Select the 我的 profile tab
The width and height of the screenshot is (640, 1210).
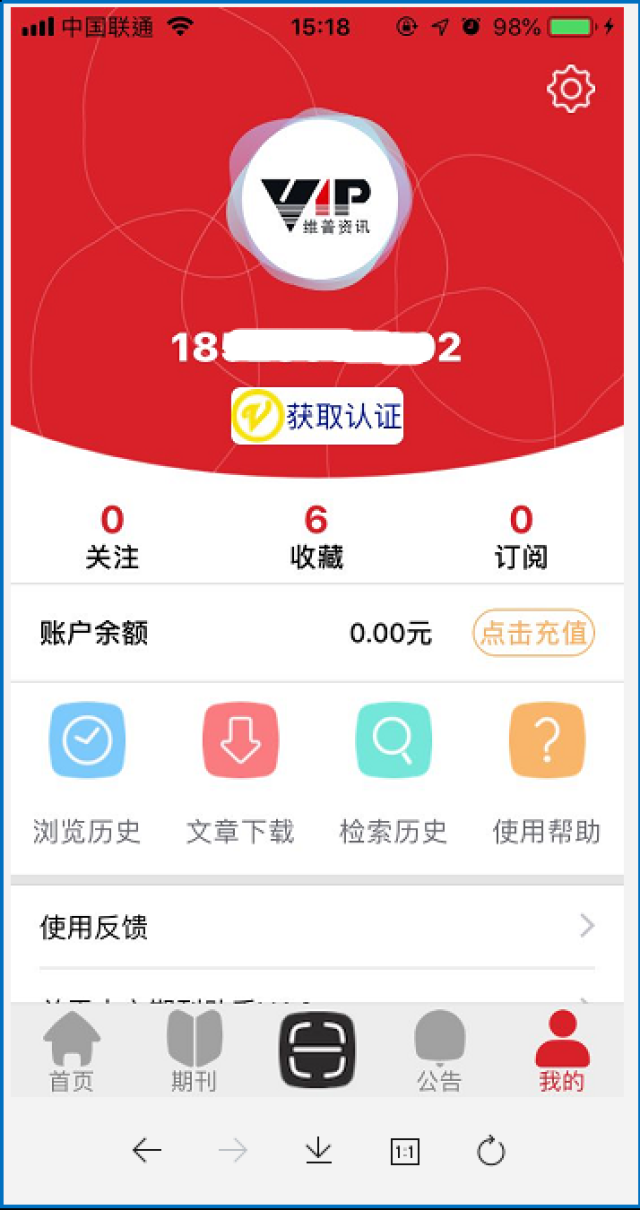562,1051
